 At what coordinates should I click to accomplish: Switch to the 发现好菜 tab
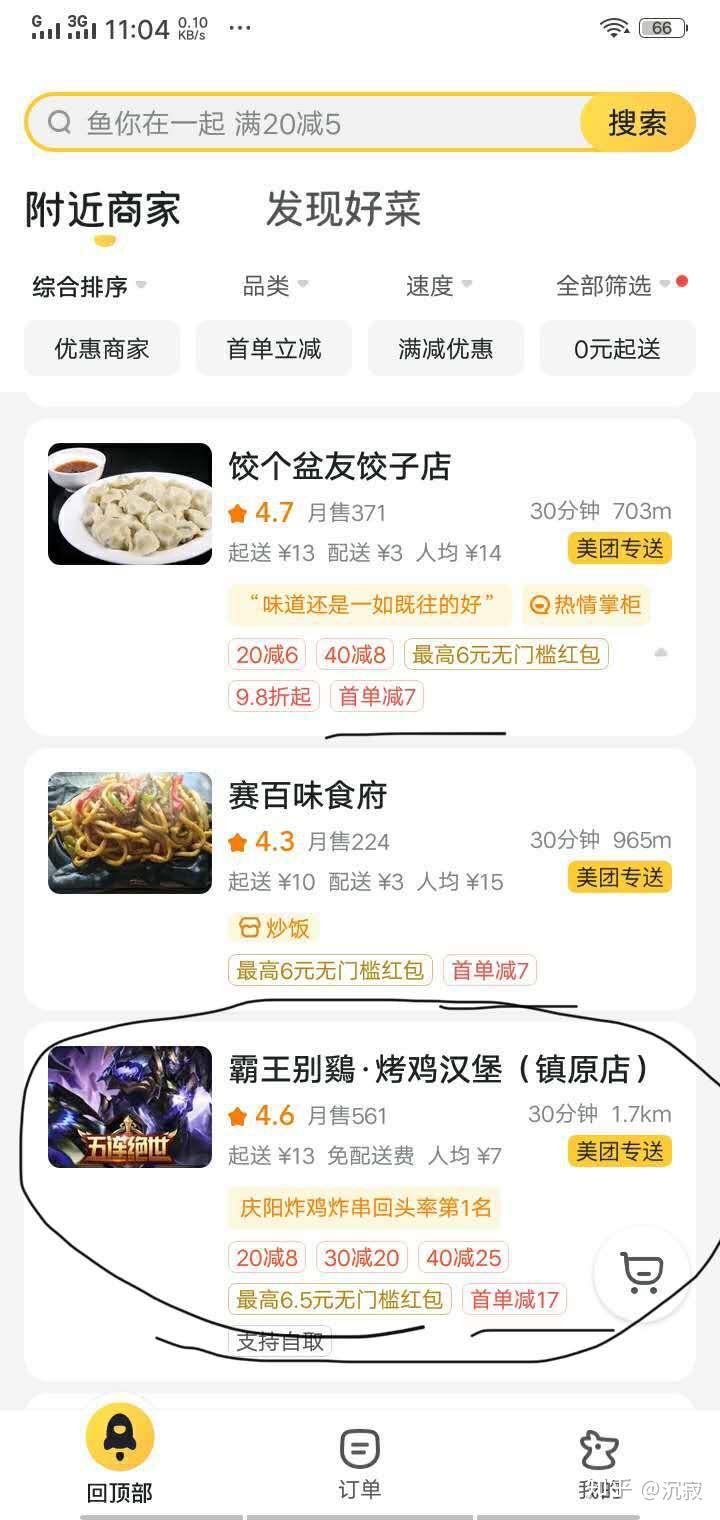tap(343, 210)
